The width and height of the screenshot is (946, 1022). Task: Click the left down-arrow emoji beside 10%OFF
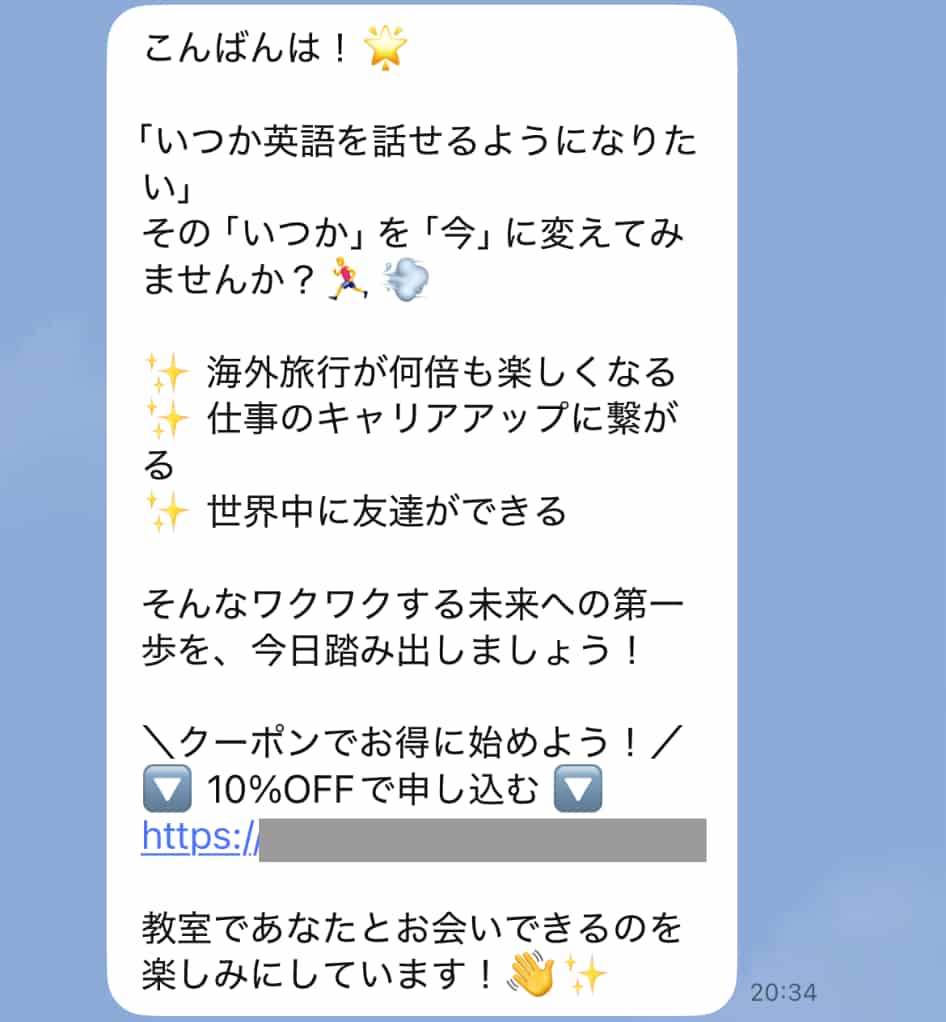[169, 789]
